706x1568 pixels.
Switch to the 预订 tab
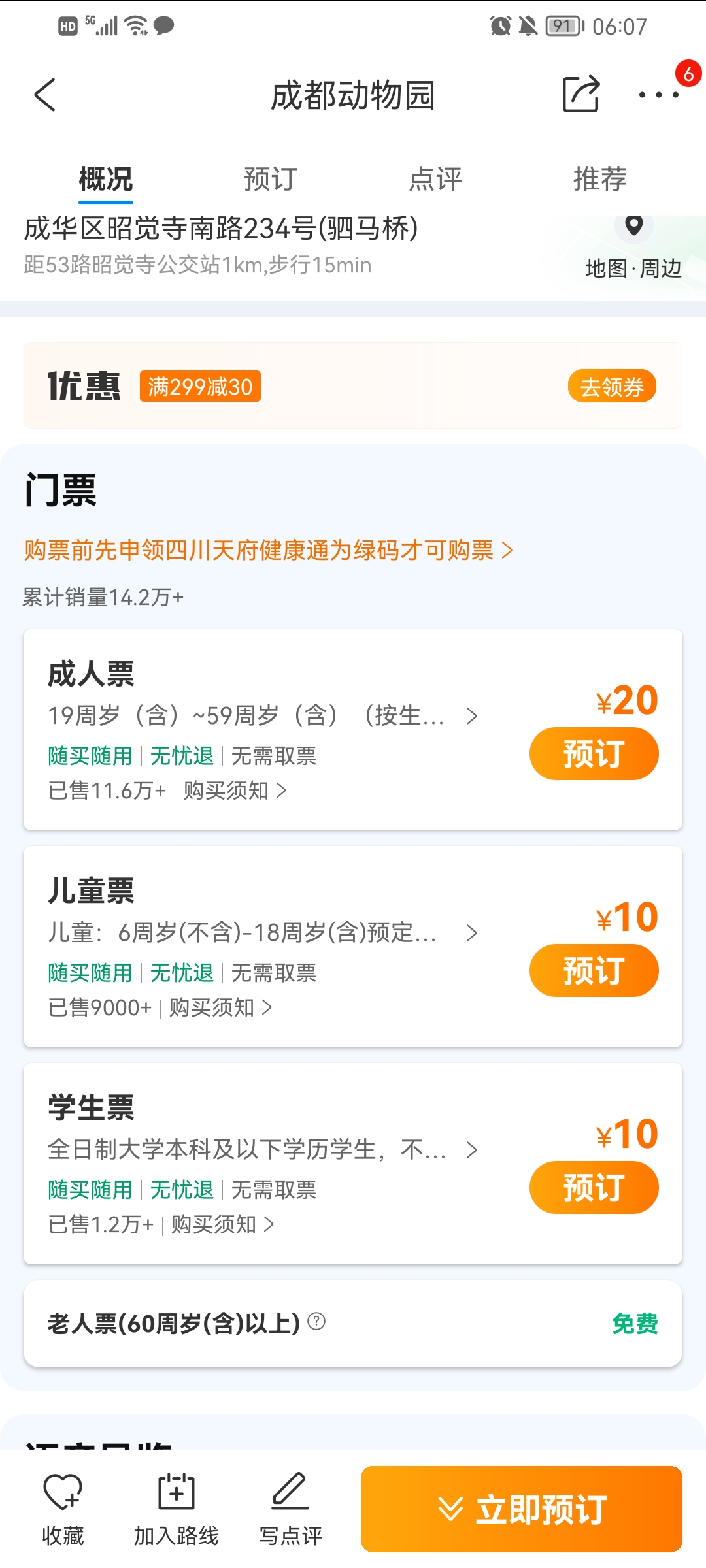click(271, 179)
